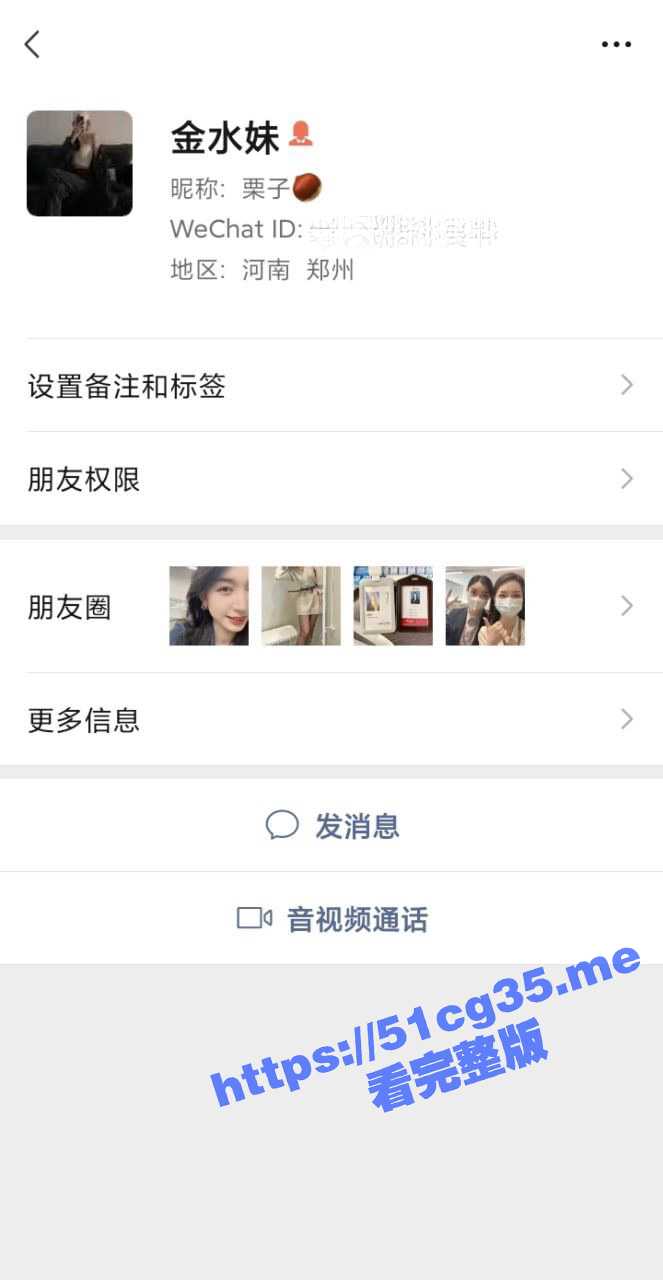View the contact's 朋友圈 moments
Viewport: 663px width, 1280px height.
[331, 606]
